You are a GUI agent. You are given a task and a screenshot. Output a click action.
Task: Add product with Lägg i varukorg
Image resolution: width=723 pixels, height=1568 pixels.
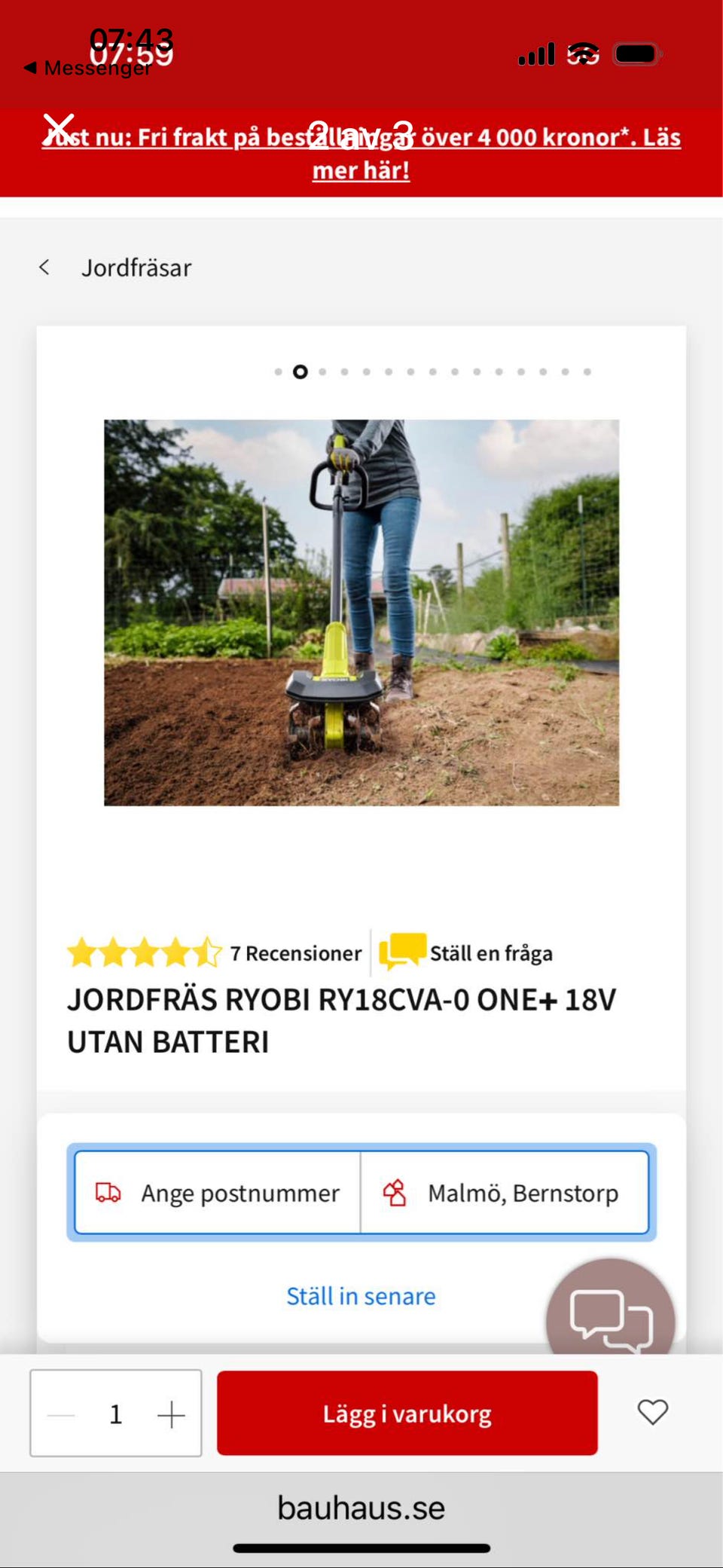pyautogui.click(x=407, y=1414)
